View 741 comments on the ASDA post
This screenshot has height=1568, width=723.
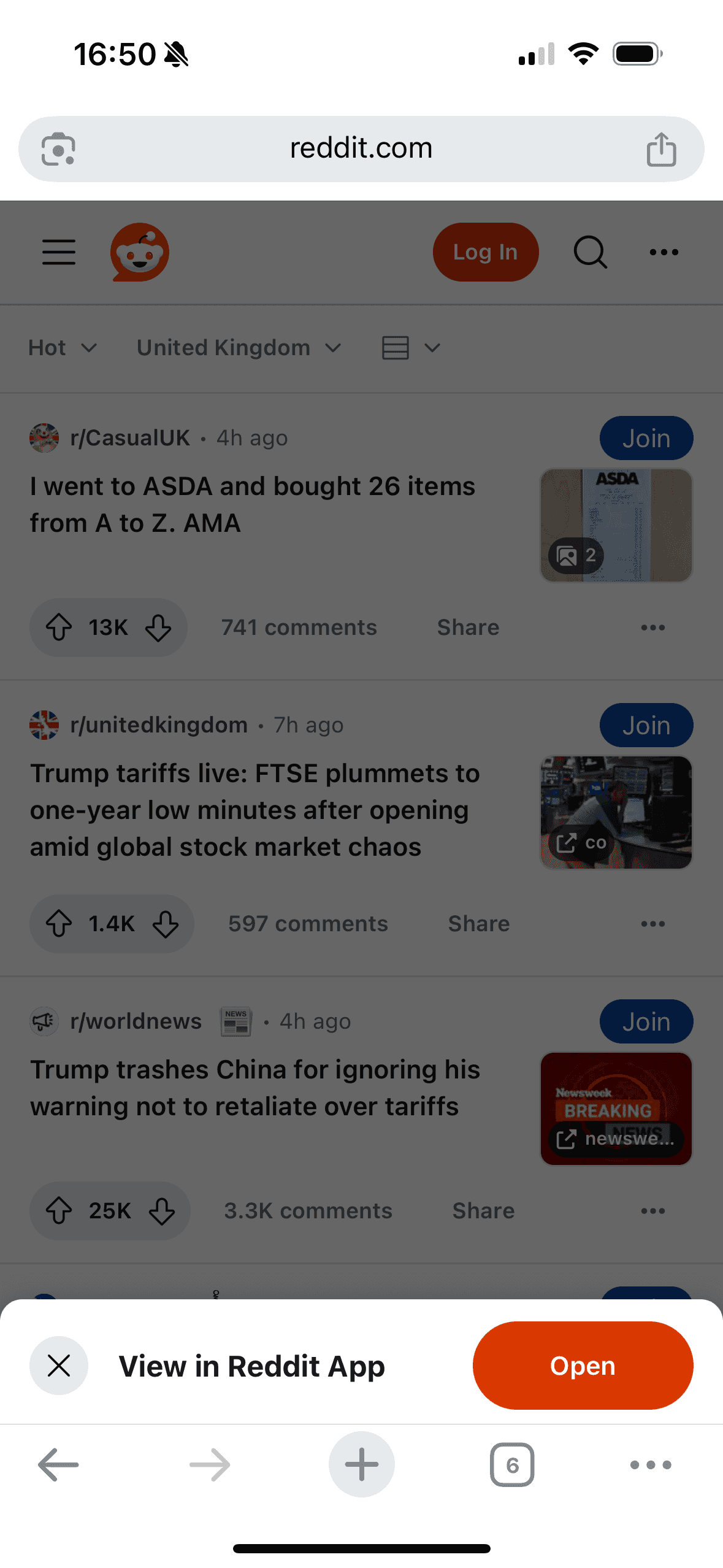(299, 628)
